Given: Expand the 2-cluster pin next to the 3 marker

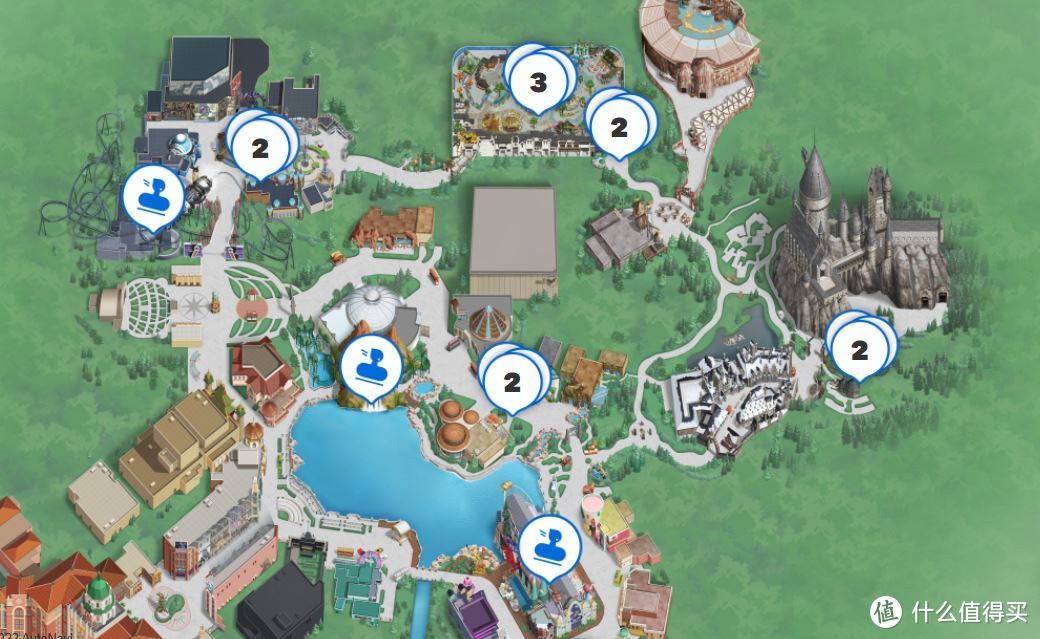Looking at the screenshot, I should 618,127.
